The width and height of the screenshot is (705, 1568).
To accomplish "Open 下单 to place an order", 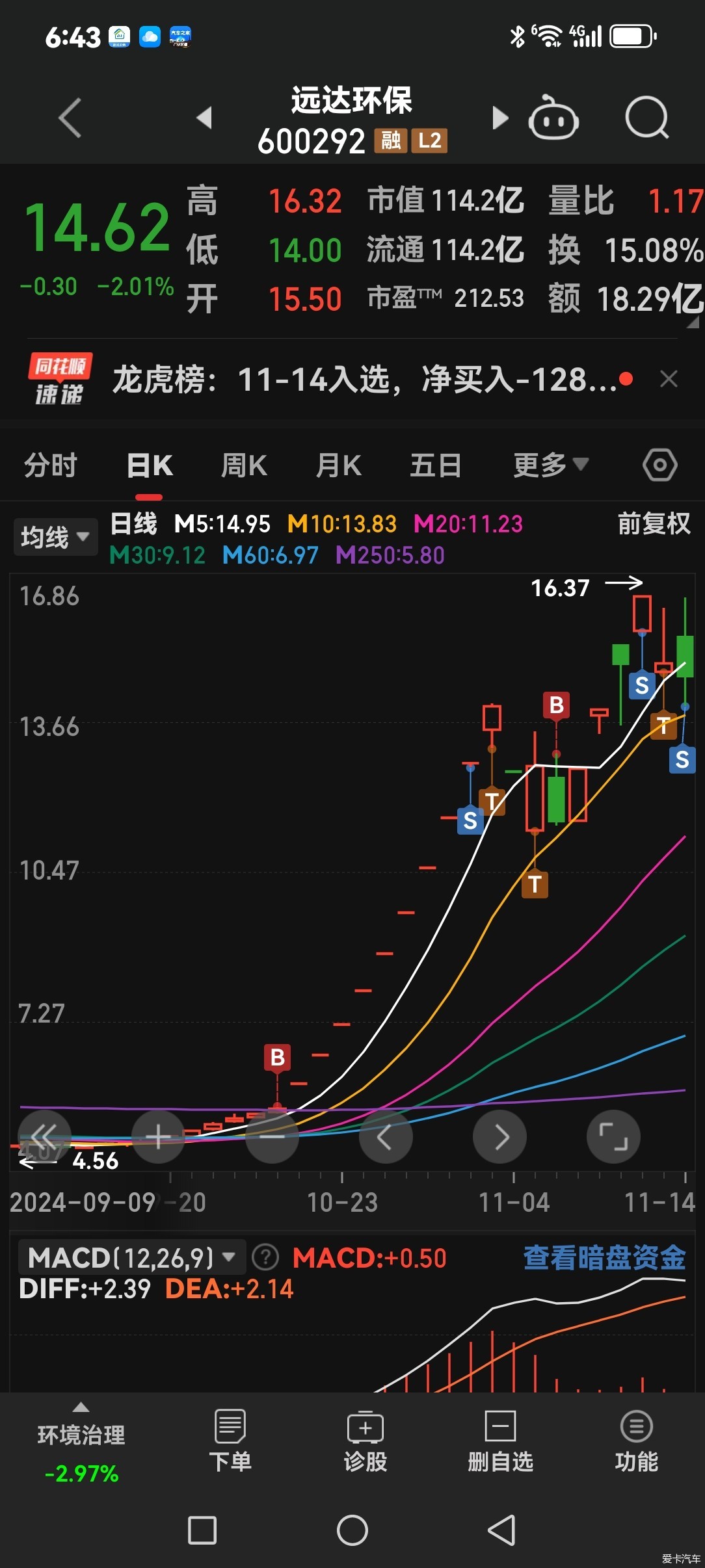I will click(230, 1441).
